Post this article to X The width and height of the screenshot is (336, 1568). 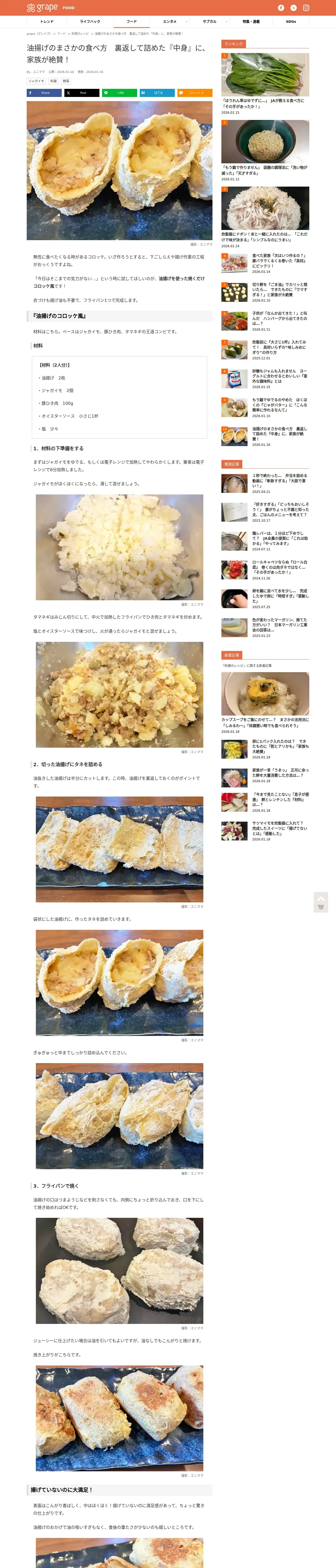click(x=82, y=93)
